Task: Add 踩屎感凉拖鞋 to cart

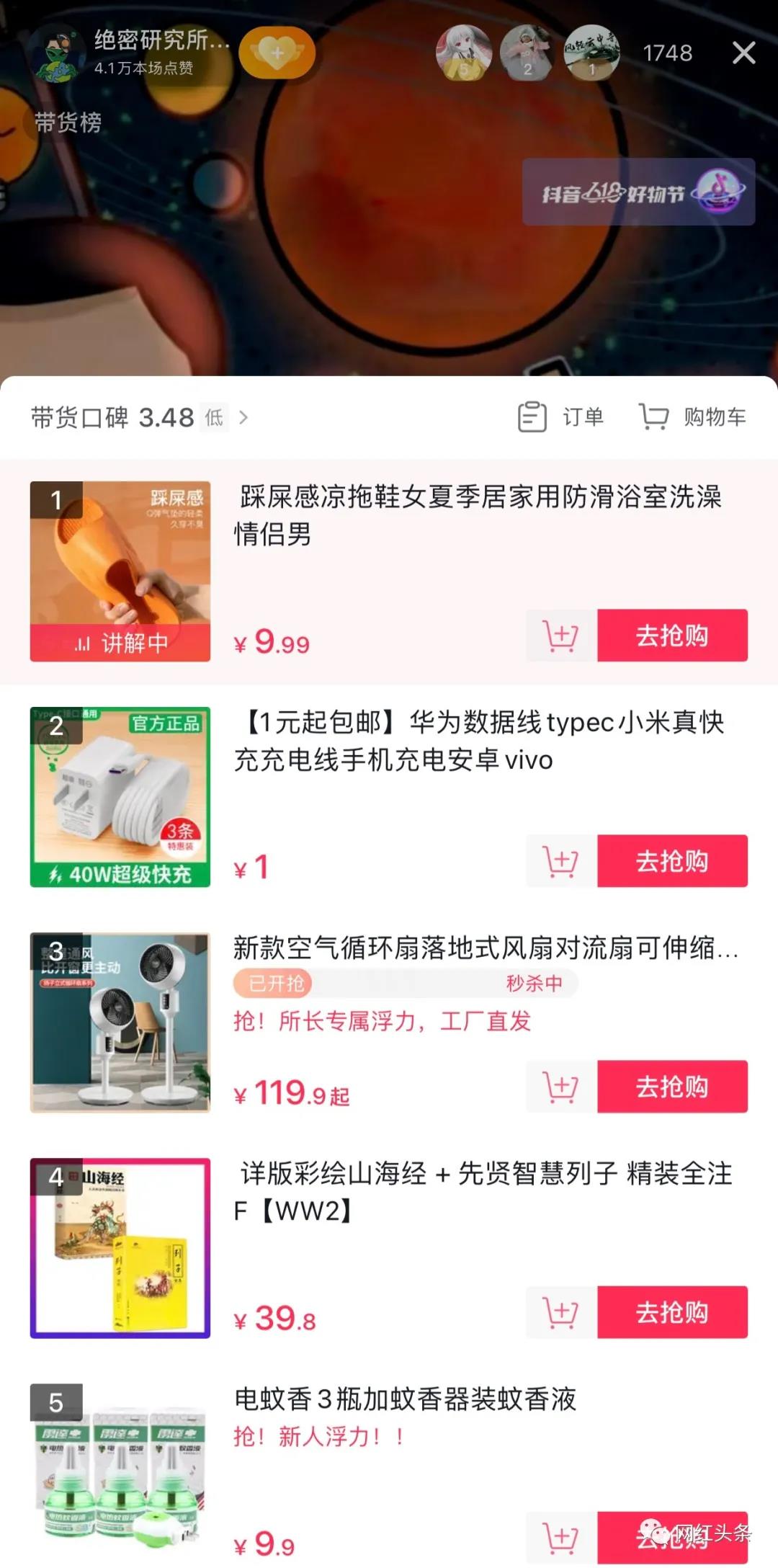Action: 561,636
